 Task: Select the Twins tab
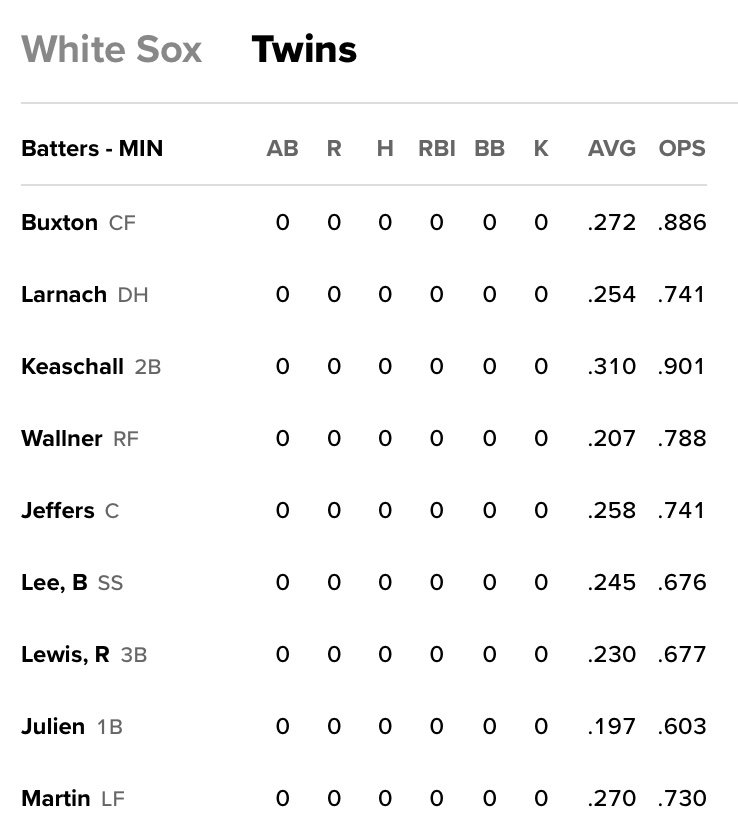[x=304, y=50]
